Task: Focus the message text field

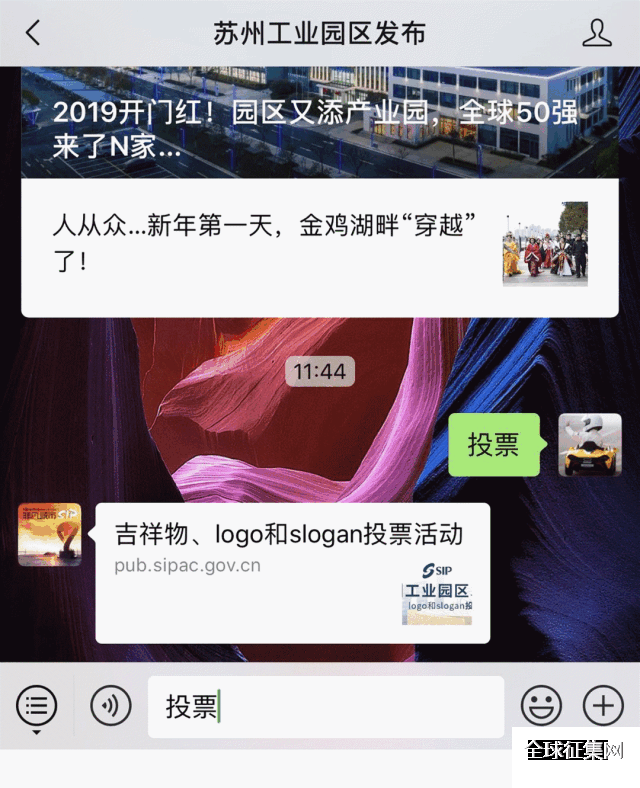Action: point(325,707)
